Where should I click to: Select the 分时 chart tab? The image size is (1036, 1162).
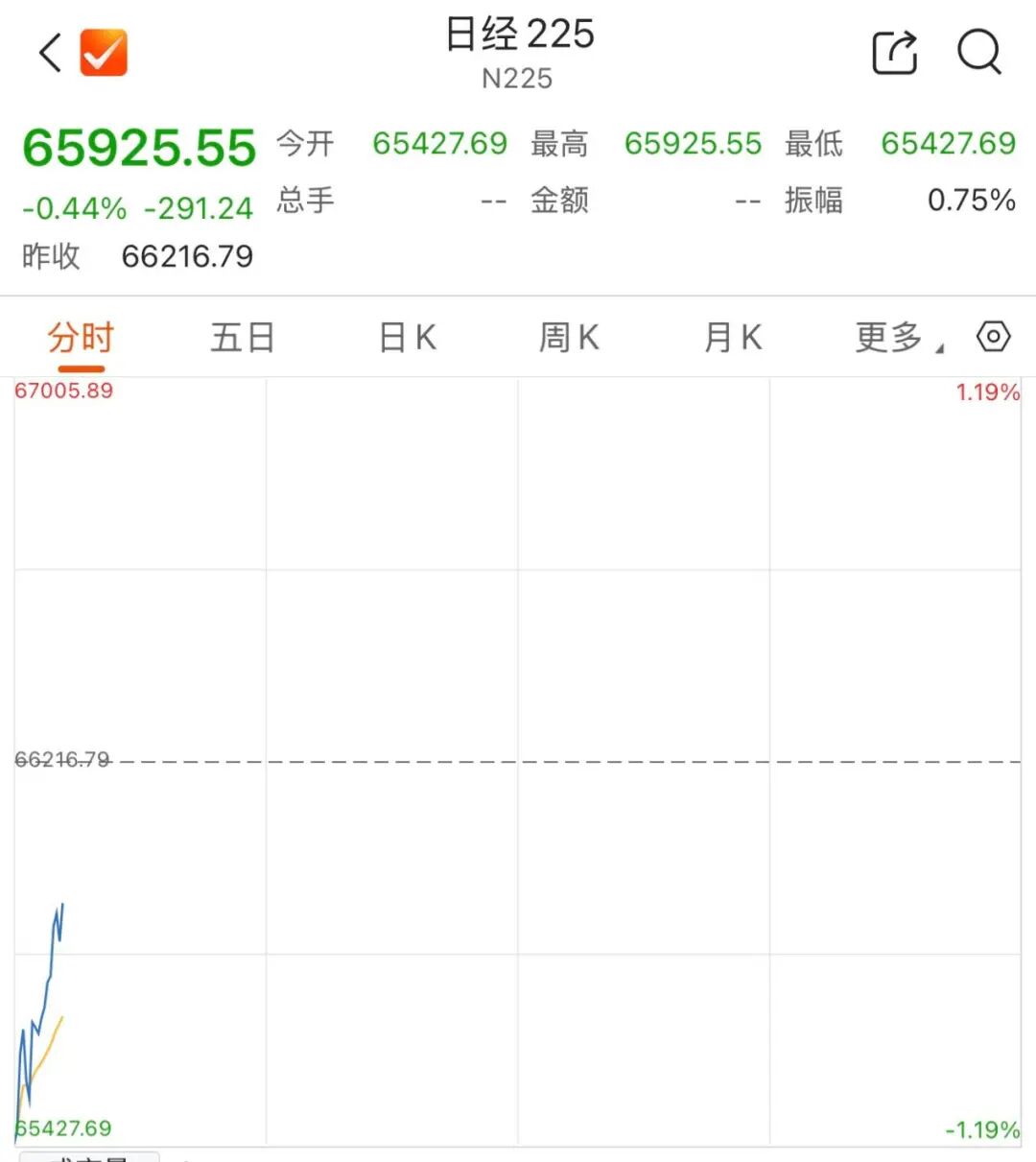pos(81,338)
